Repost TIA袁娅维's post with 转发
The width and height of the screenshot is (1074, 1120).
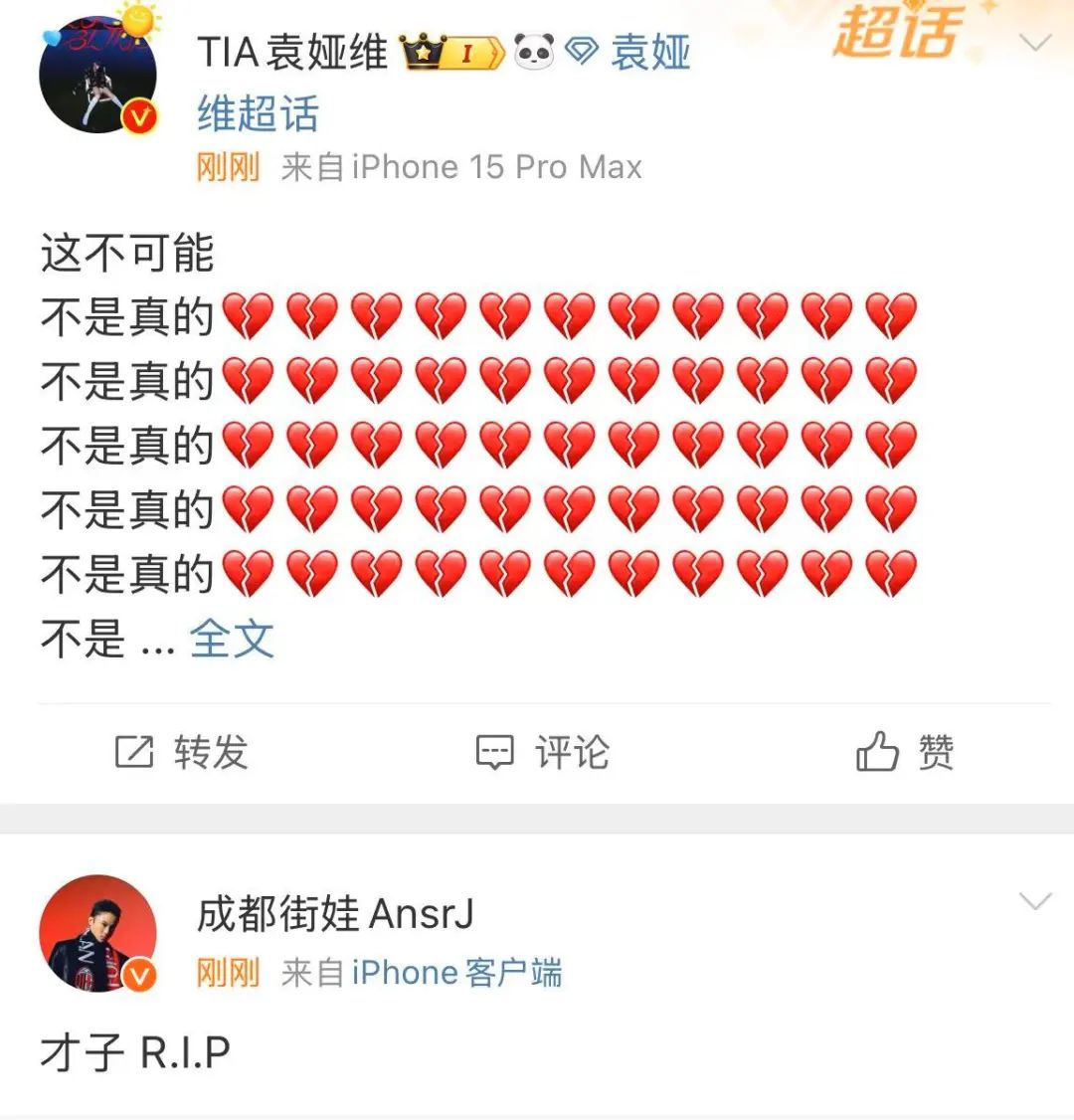[x=182, y=753]
